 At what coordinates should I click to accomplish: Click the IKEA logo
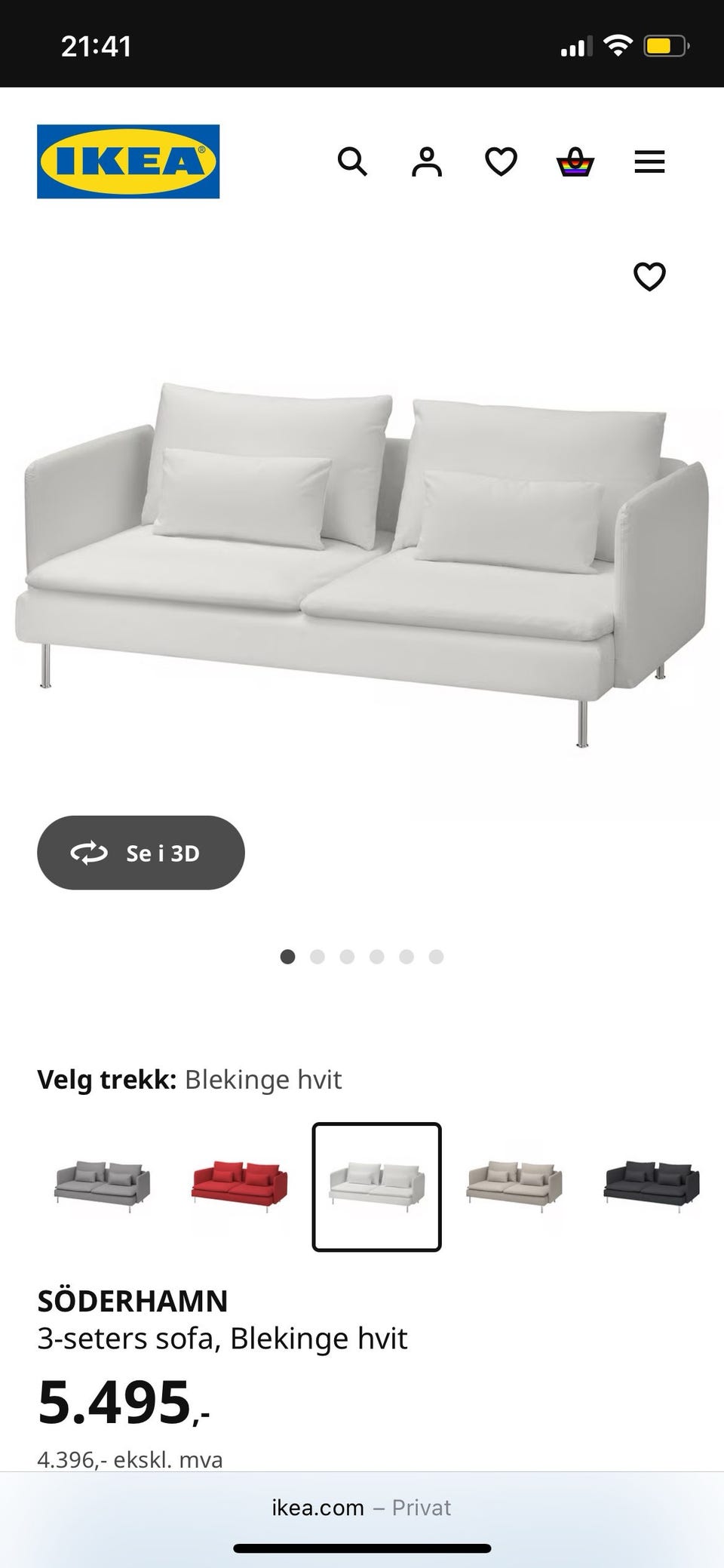pos(127,161)
